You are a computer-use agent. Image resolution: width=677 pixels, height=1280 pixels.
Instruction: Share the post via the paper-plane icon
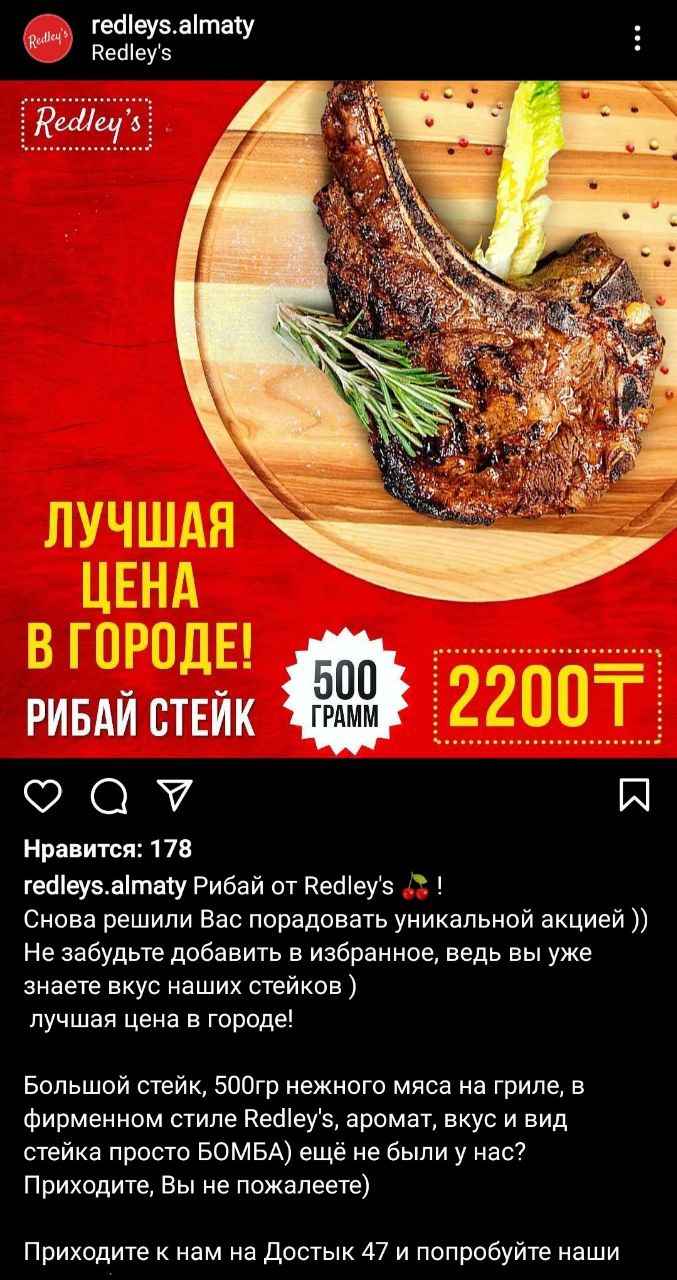pyautogui.click(x=172, y=796)
